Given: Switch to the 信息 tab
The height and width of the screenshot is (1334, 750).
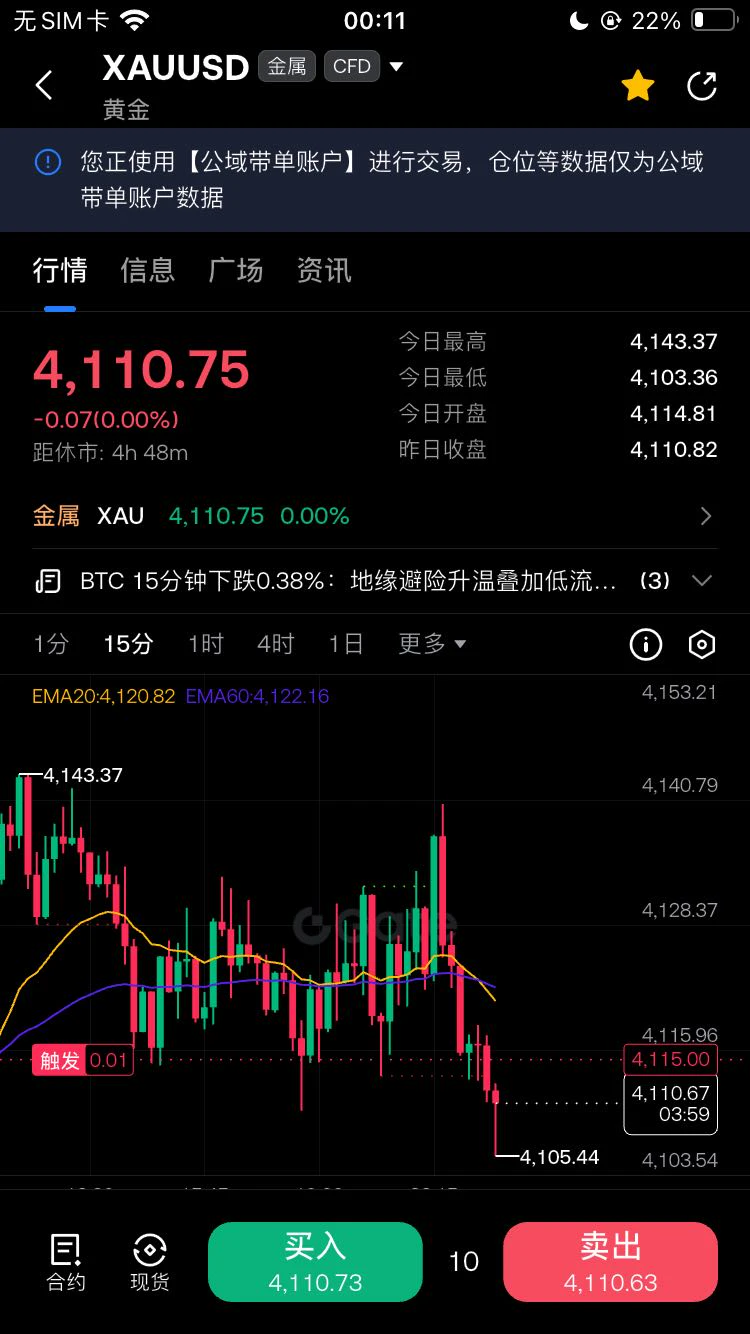Looking at the screenshot, I should (x=148, y=270).
